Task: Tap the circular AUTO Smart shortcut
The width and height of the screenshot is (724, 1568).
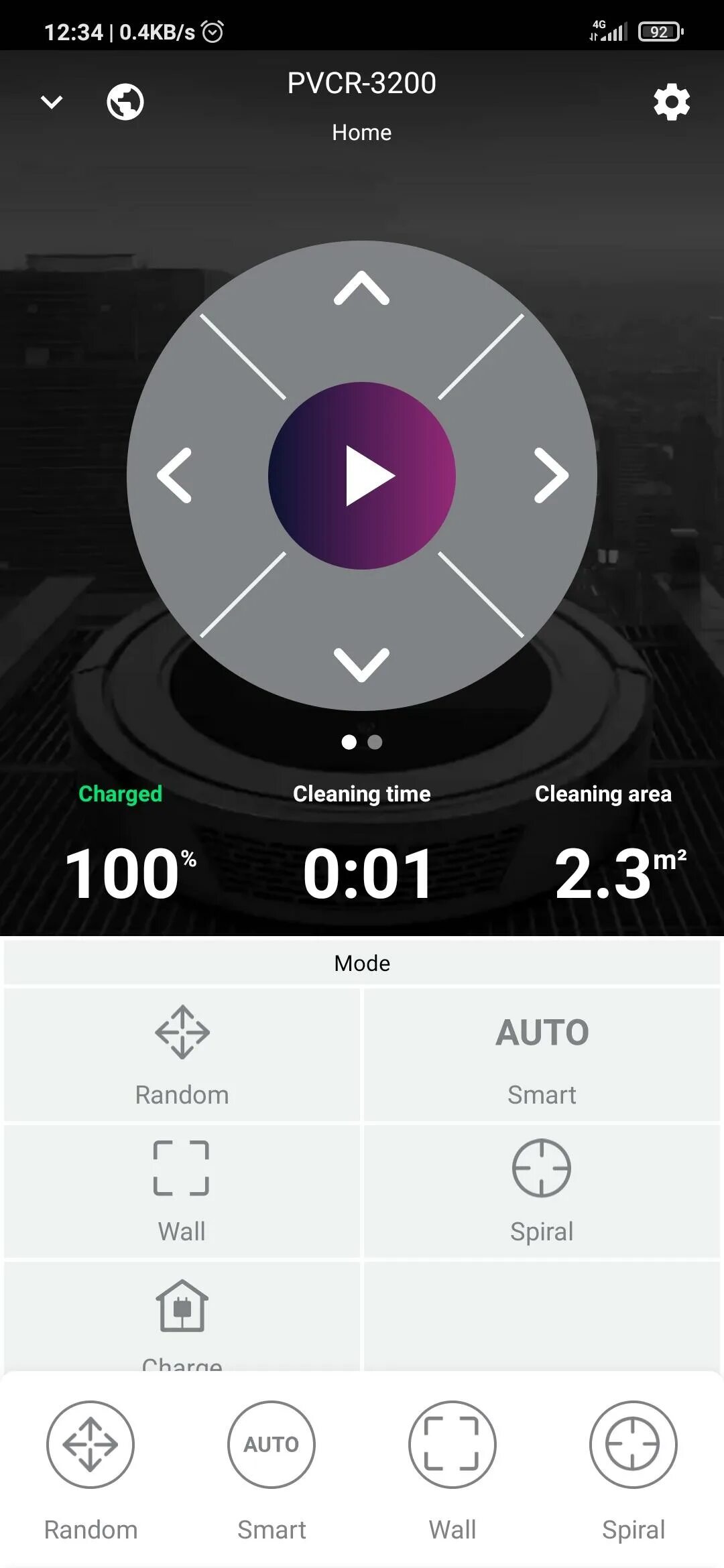Action: [x=271, y=1444]
